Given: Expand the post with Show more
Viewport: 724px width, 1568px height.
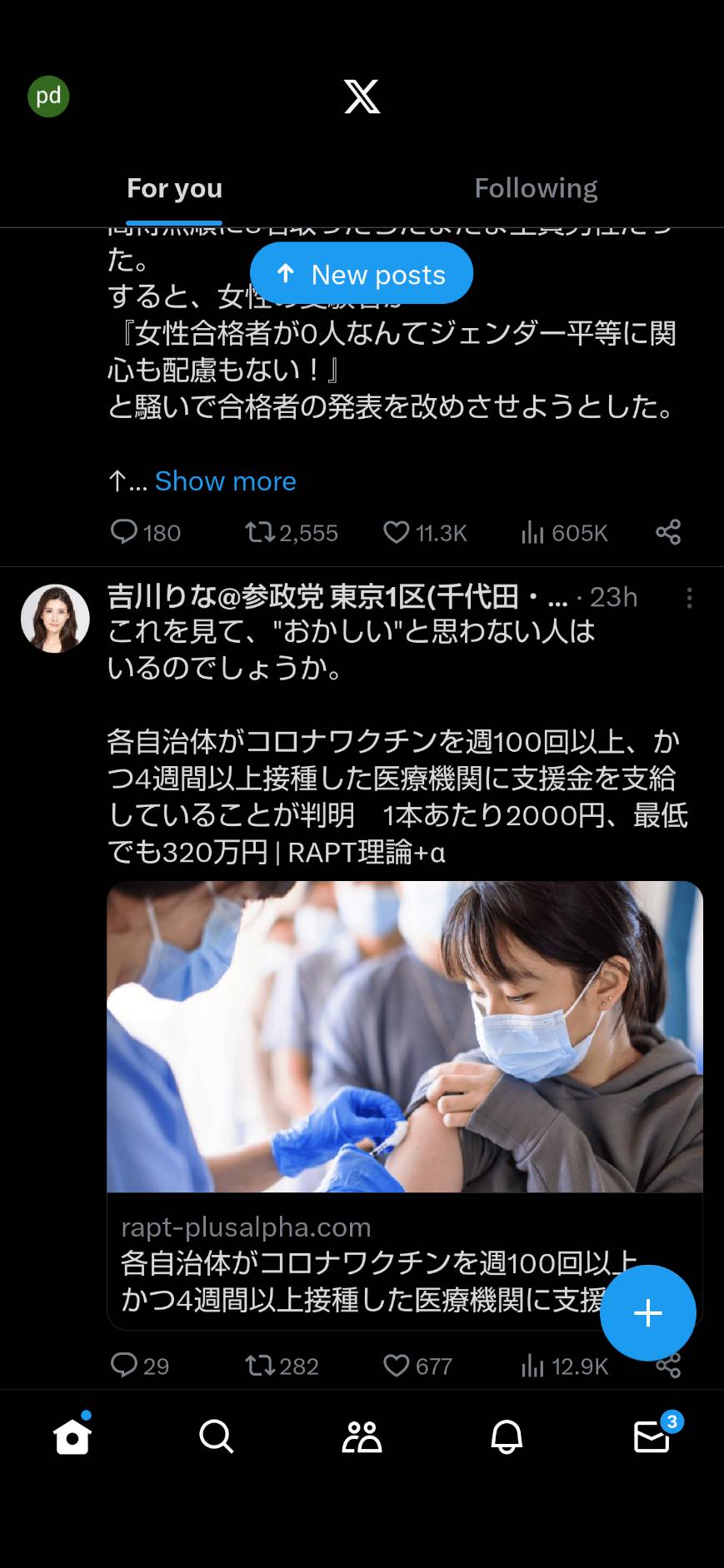Looking at the screenshot, I should pyautogui.click(x=225, y=481).
